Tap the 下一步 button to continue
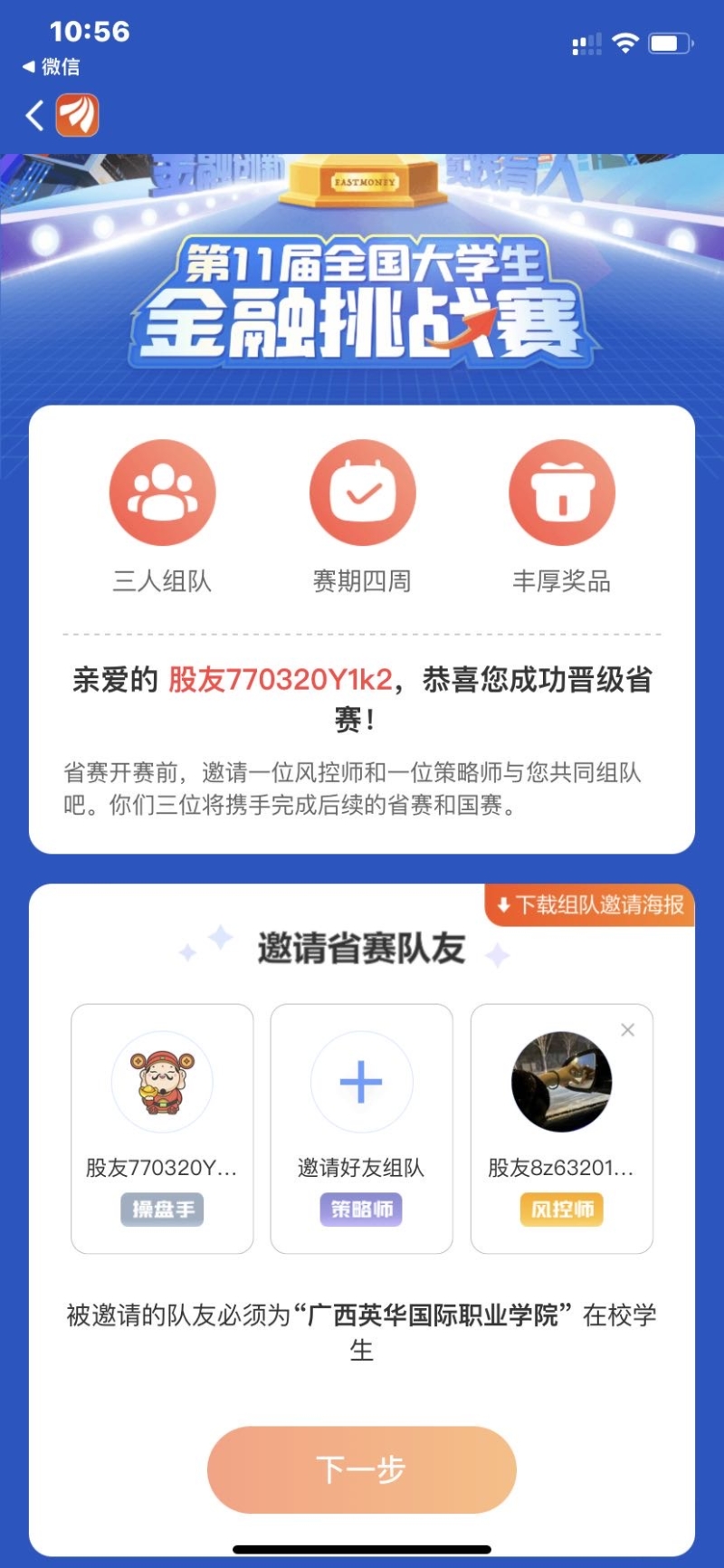 pyautogui.click(x=361, y=1469)
